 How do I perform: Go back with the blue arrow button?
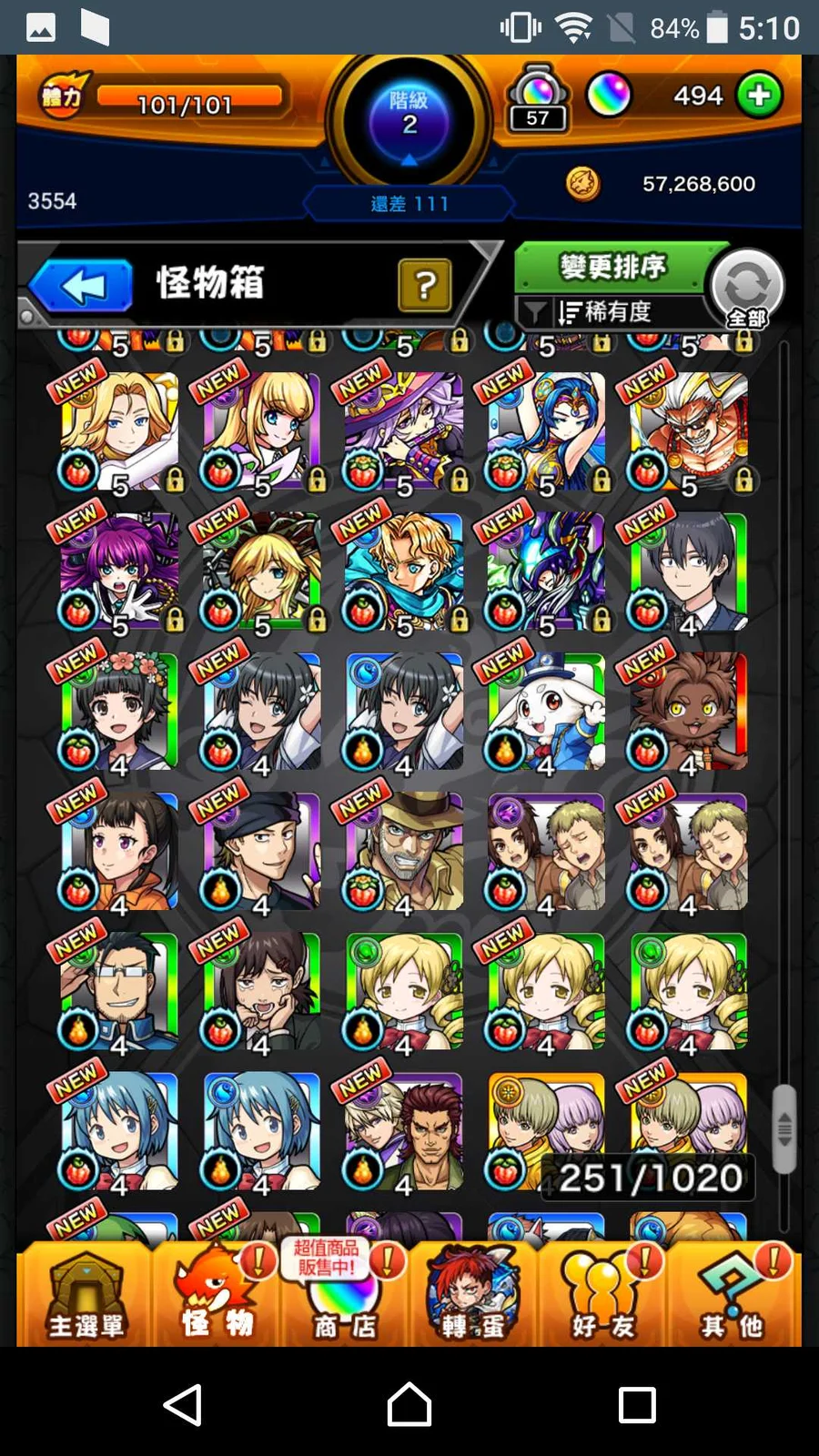(84, 286)
